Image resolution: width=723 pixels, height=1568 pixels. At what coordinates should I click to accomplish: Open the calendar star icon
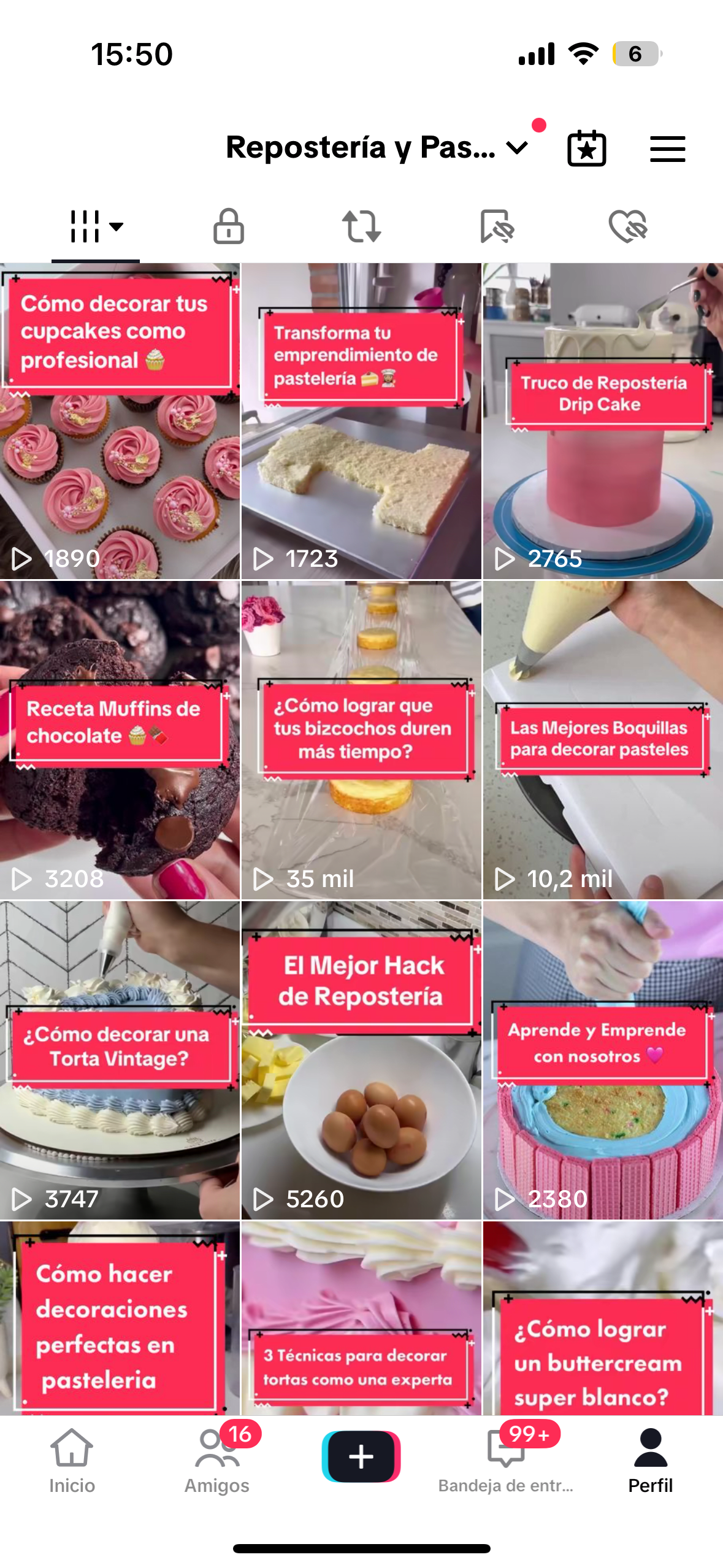point(586,148)
